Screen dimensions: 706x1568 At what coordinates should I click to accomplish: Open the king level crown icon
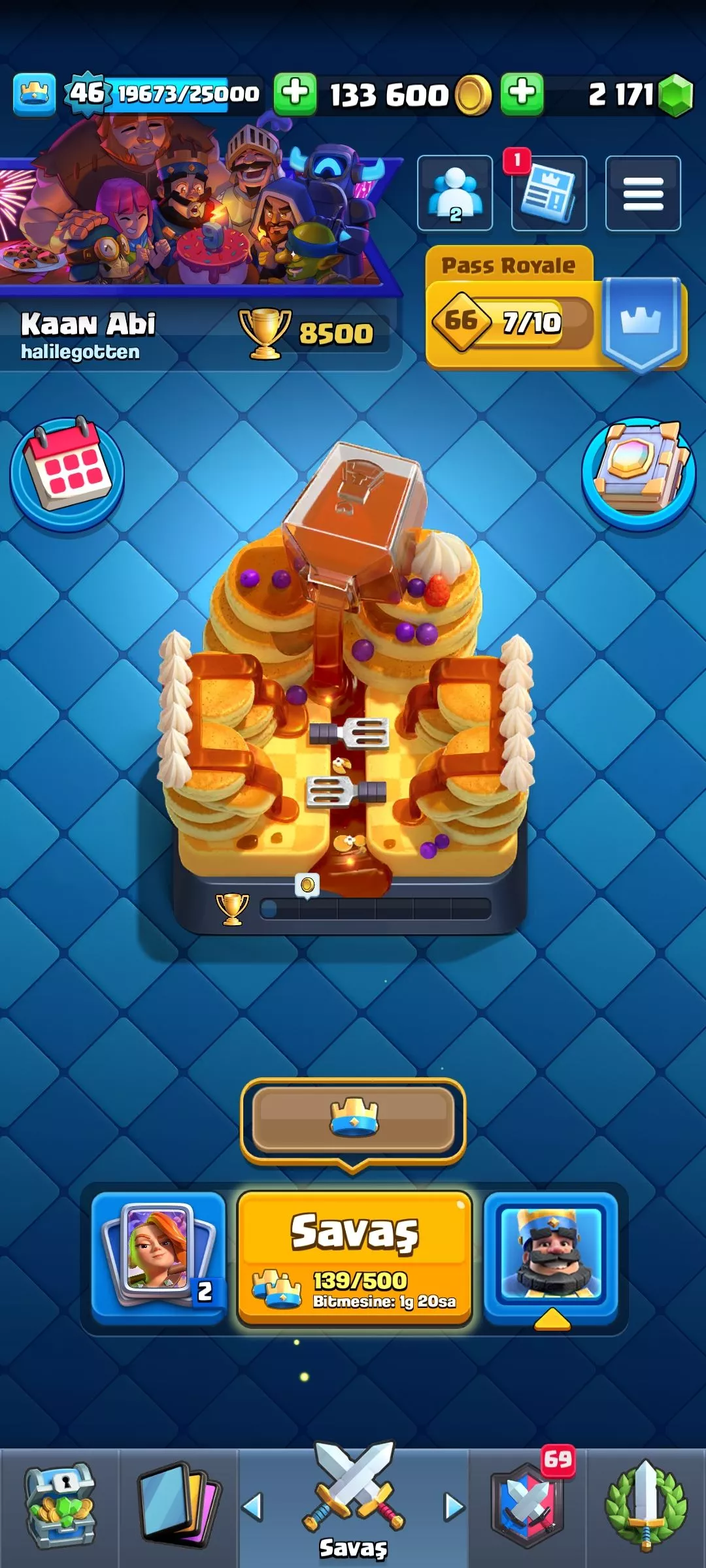tap(34, 95)
